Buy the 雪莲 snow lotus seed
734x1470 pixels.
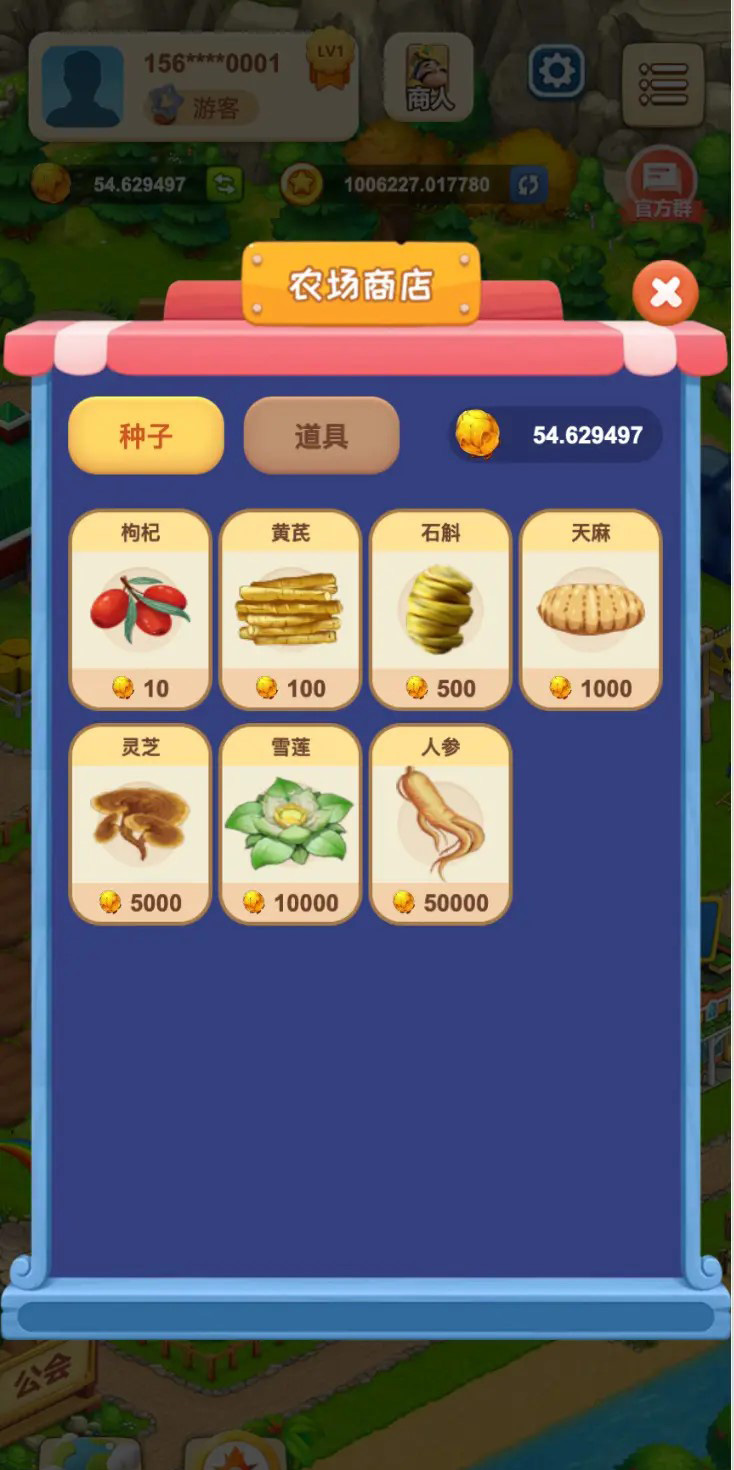pyautogui.click(x=291, y=823)
